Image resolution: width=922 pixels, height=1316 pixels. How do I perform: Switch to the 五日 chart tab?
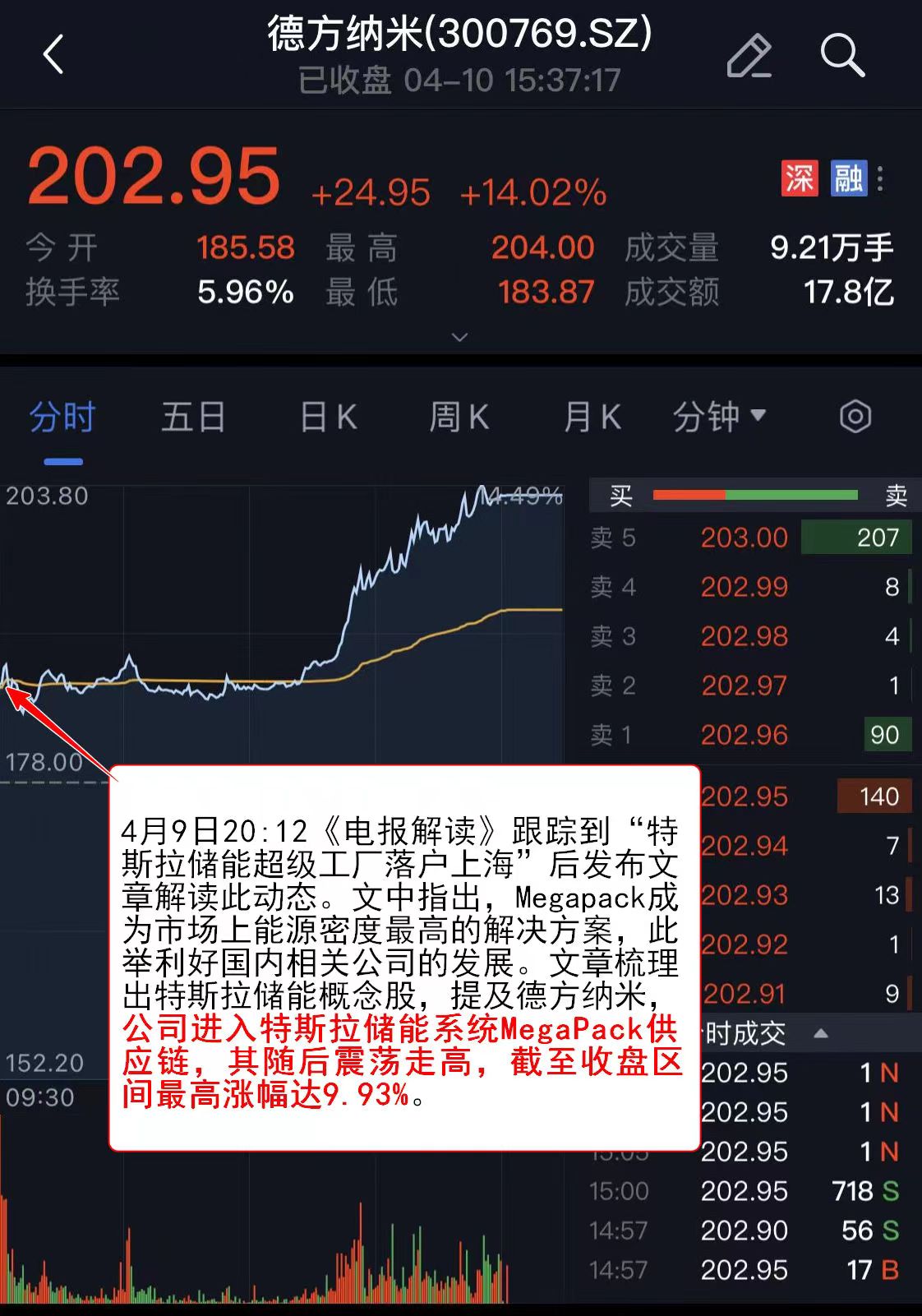[x=193, y=418]
